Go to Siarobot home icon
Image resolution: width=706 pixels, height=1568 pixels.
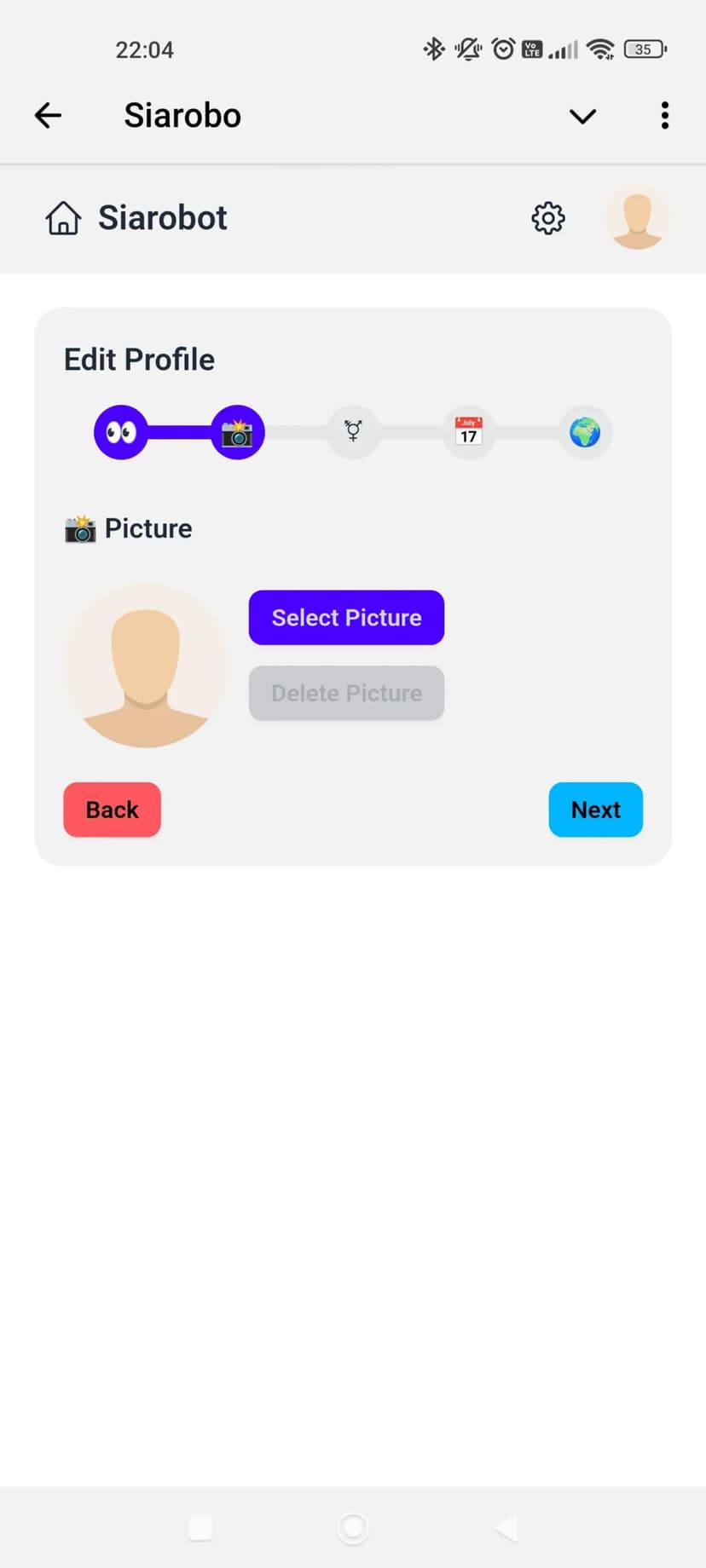coord(63,218)
